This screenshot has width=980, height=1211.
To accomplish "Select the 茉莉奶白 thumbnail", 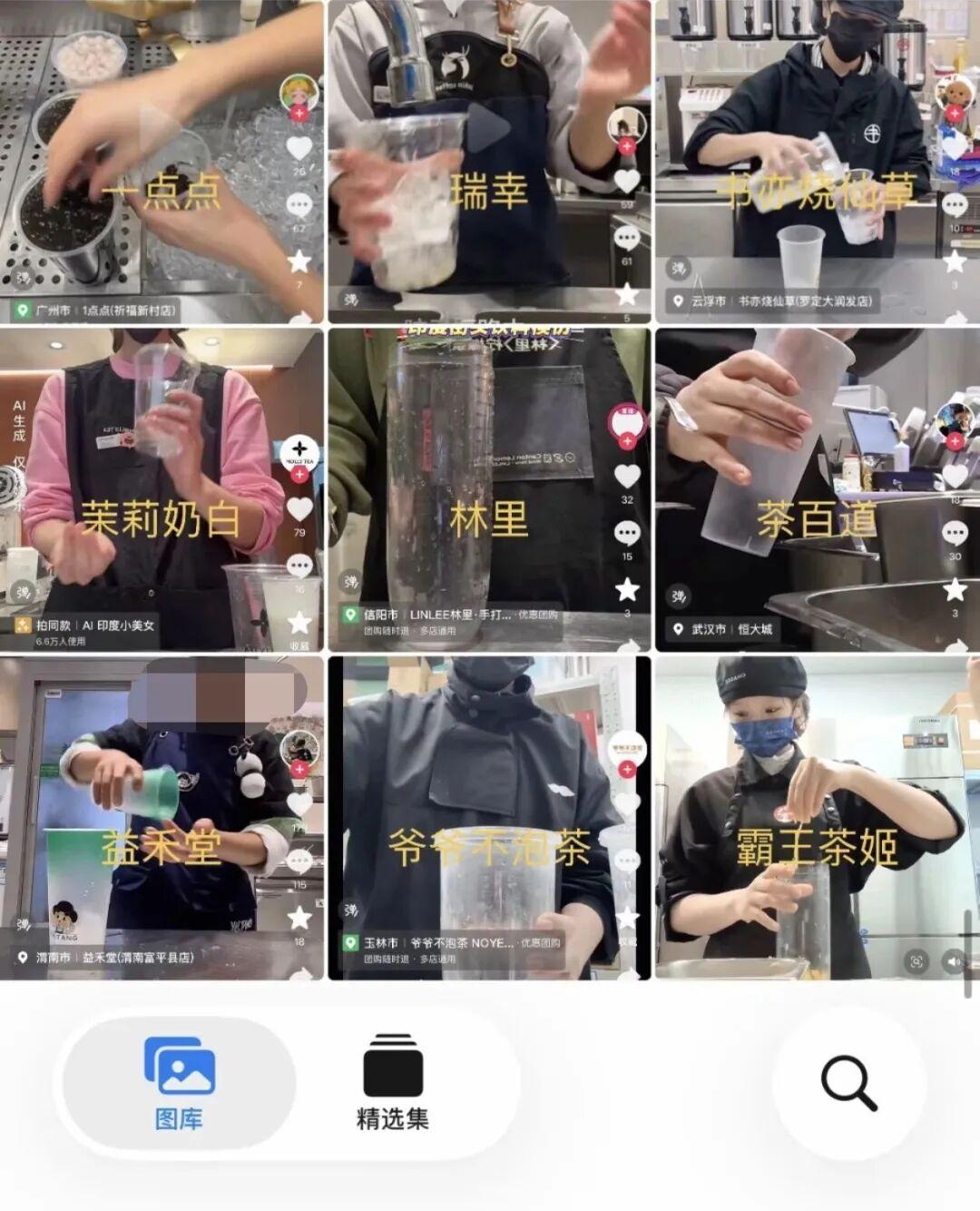I will (161, 489).
